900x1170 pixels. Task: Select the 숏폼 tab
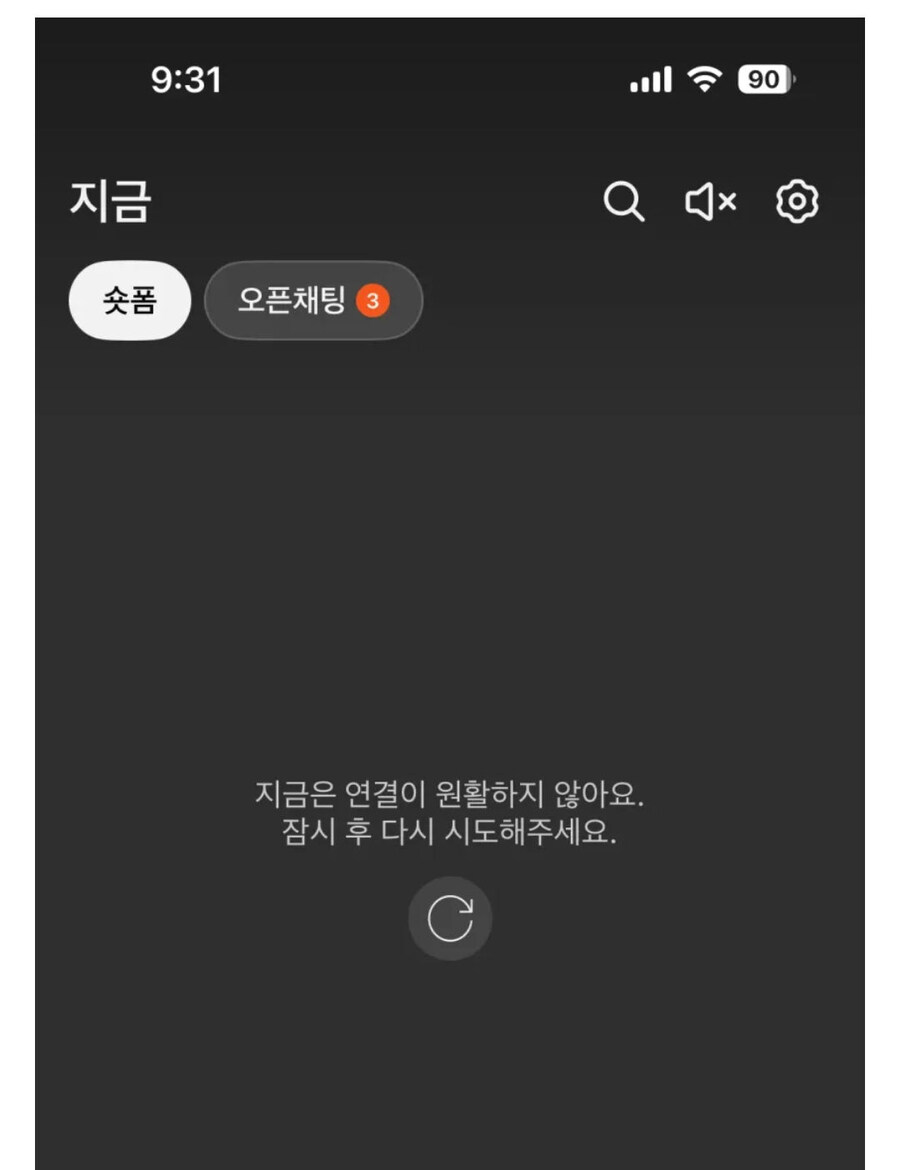click(x=130, y=301)
